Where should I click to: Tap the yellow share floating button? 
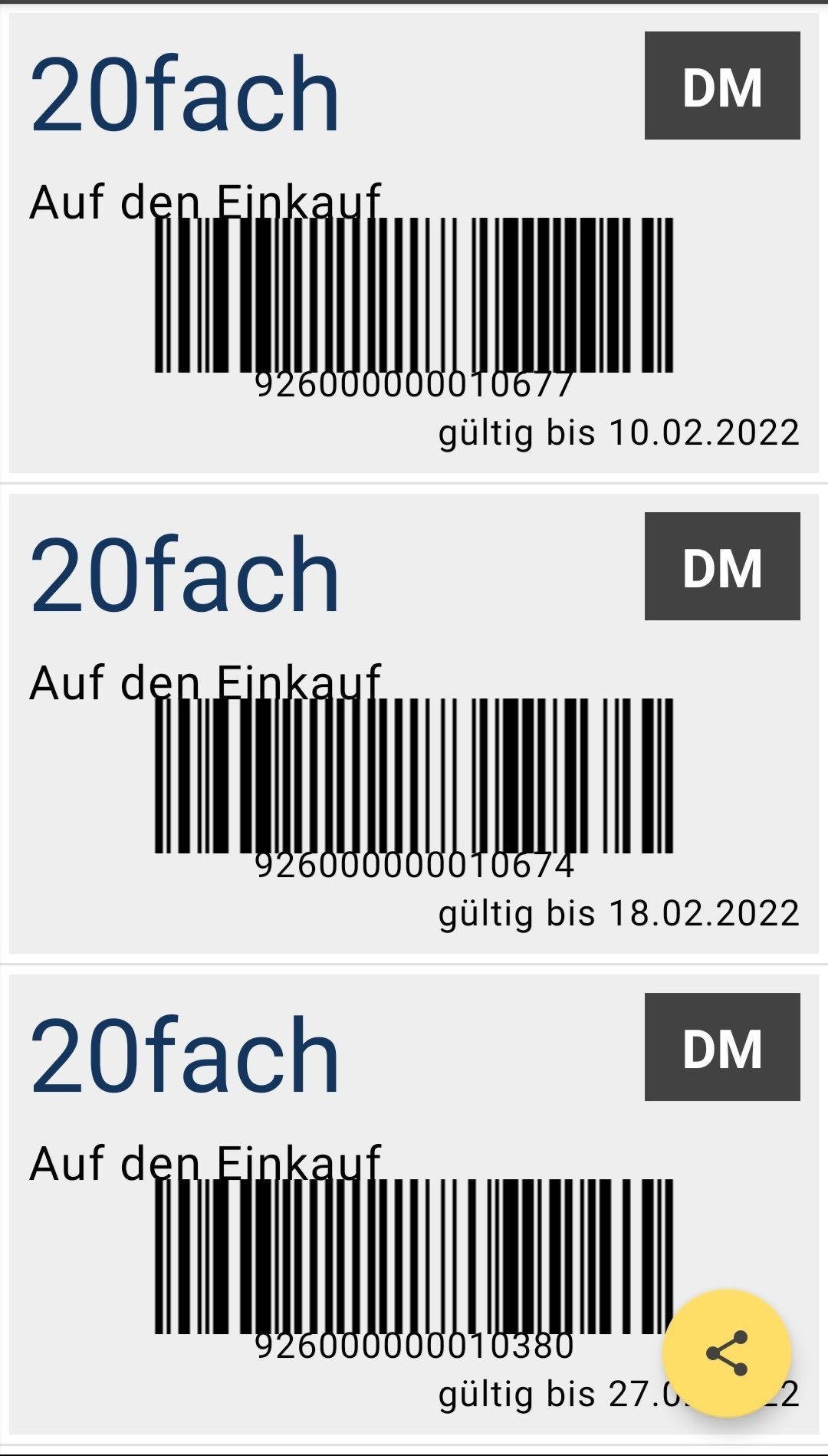(726, 1352)
